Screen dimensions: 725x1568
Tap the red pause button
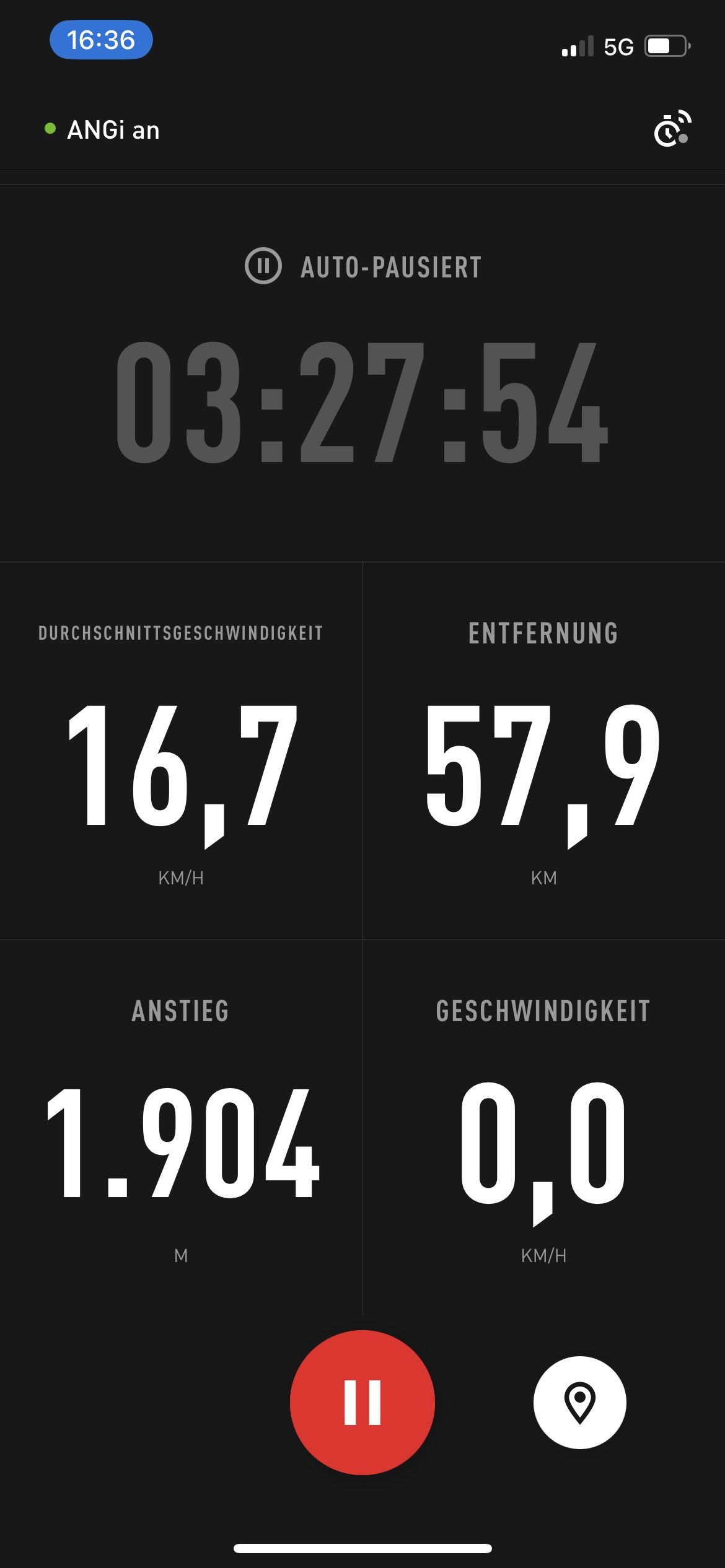[x=362, y=1402]
